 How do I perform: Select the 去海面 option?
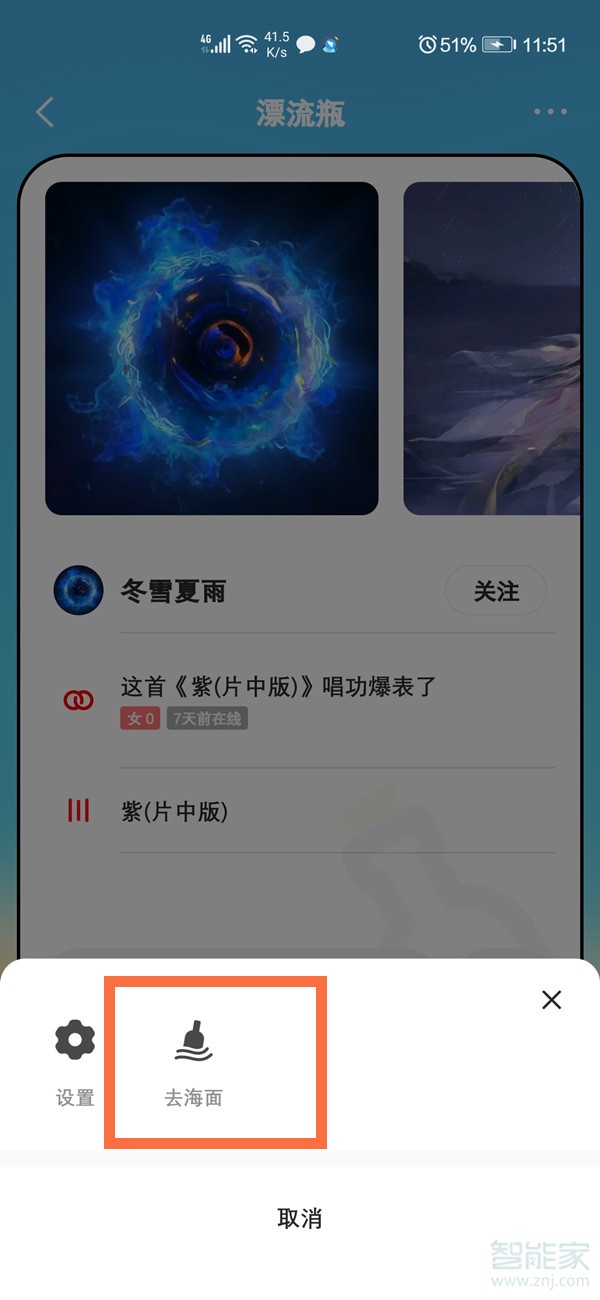[193, 1062]
